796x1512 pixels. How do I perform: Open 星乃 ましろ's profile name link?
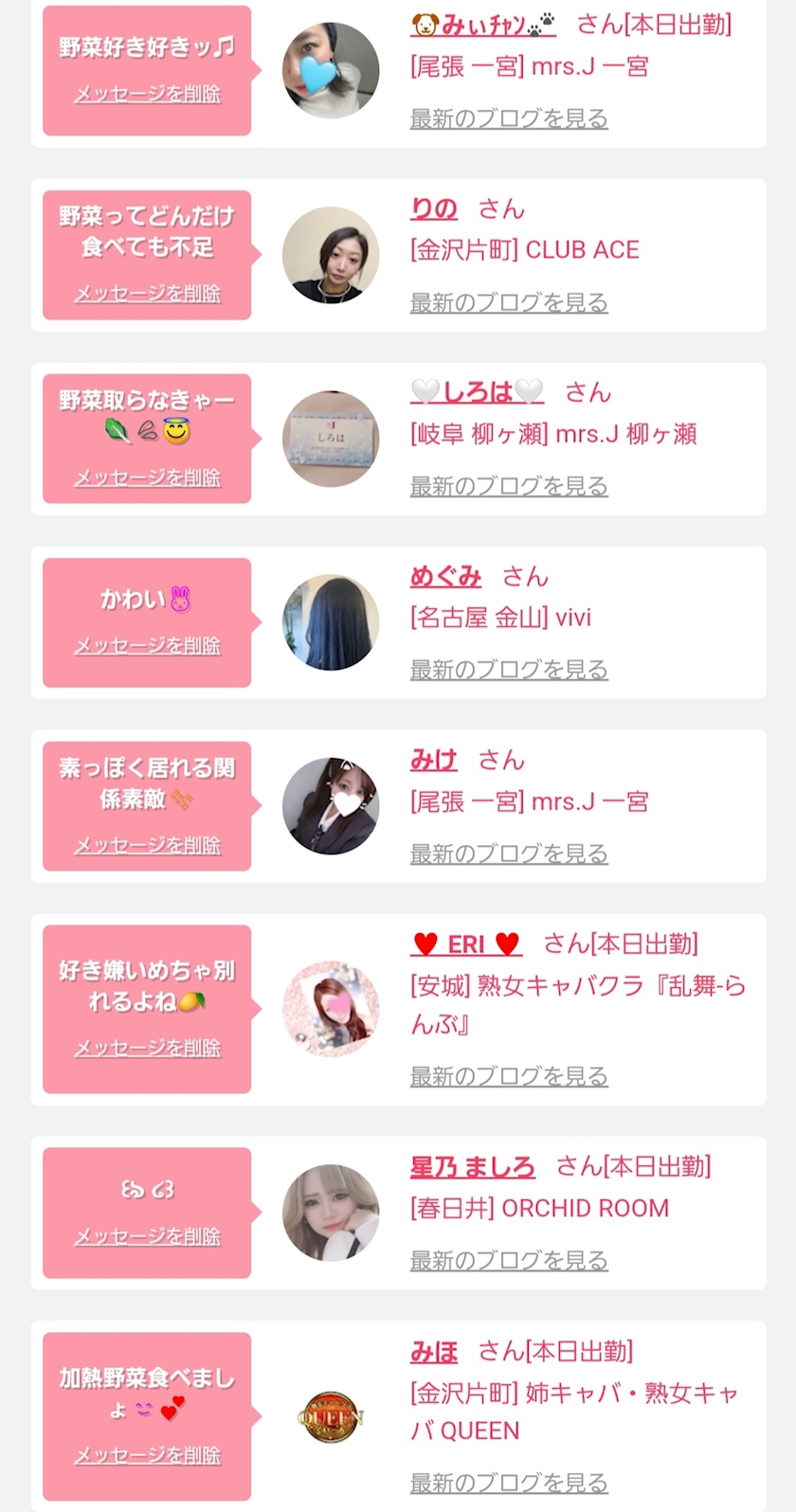[x=473, y=1166]
